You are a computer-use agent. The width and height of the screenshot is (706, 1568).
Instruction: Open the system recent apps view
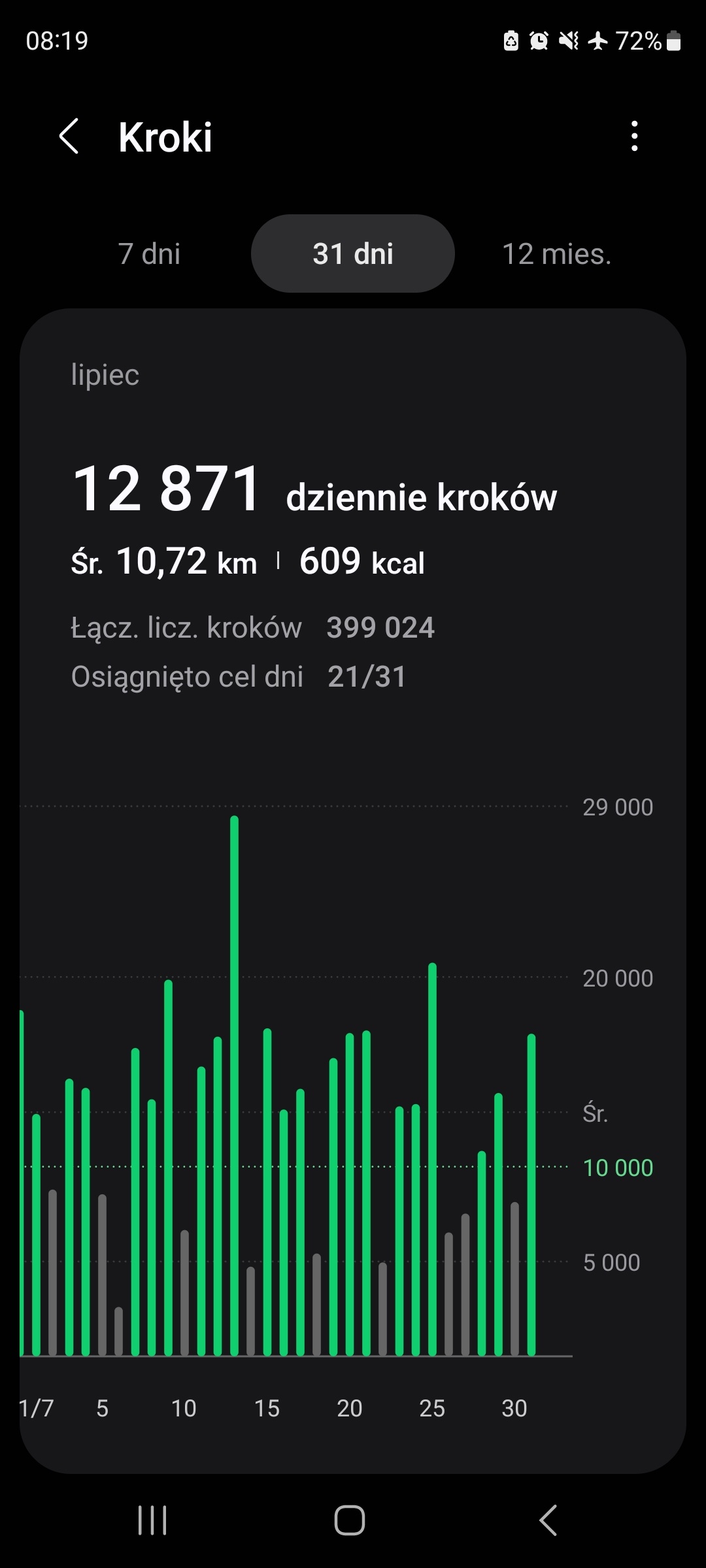click(152, 1520)
